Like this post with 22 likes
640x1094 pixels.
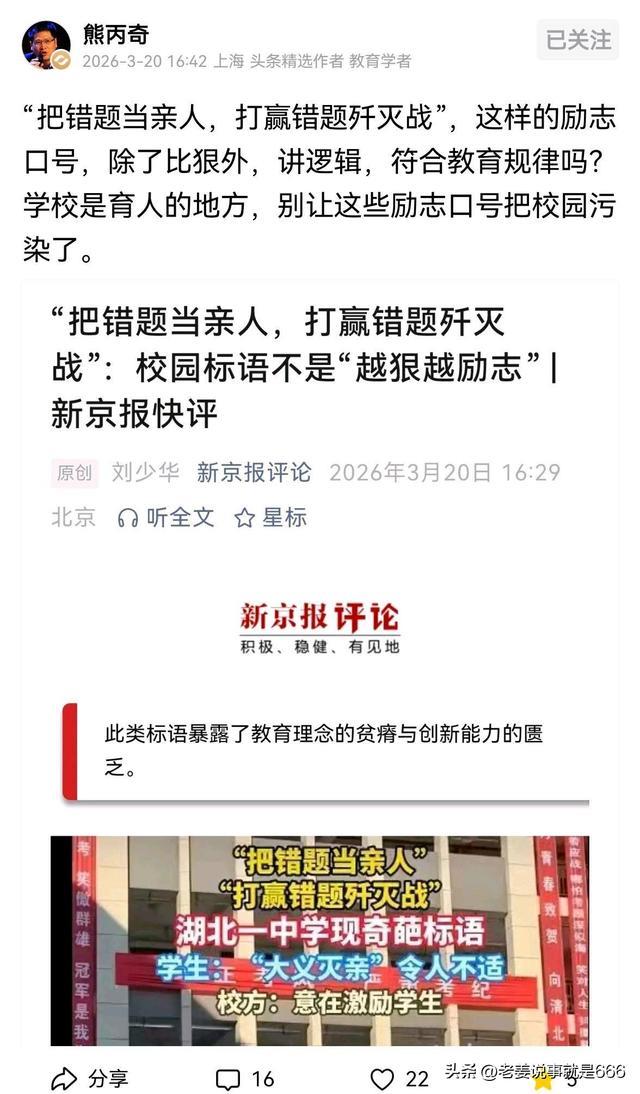(x=399, y=1078)
